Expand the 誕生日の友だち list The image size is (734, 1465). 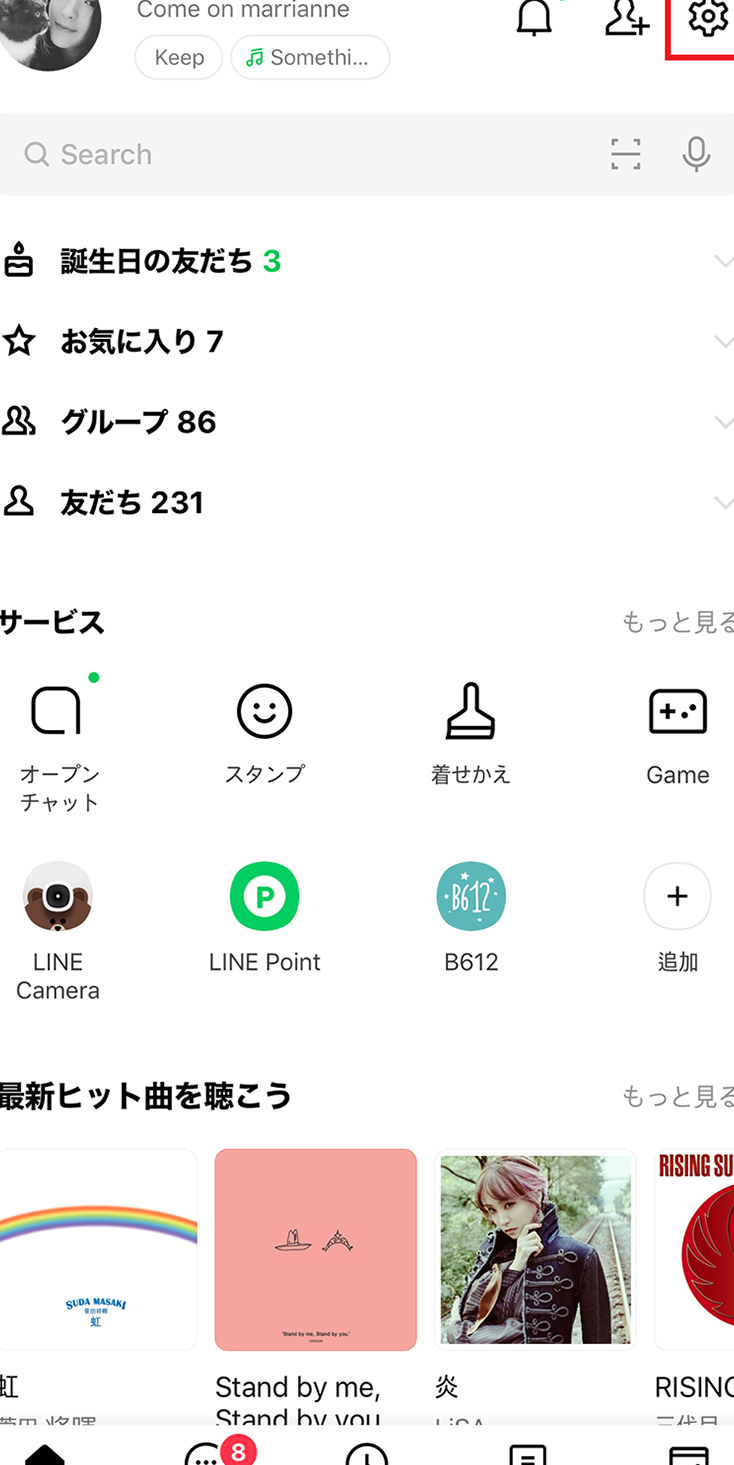click(367, 261)
